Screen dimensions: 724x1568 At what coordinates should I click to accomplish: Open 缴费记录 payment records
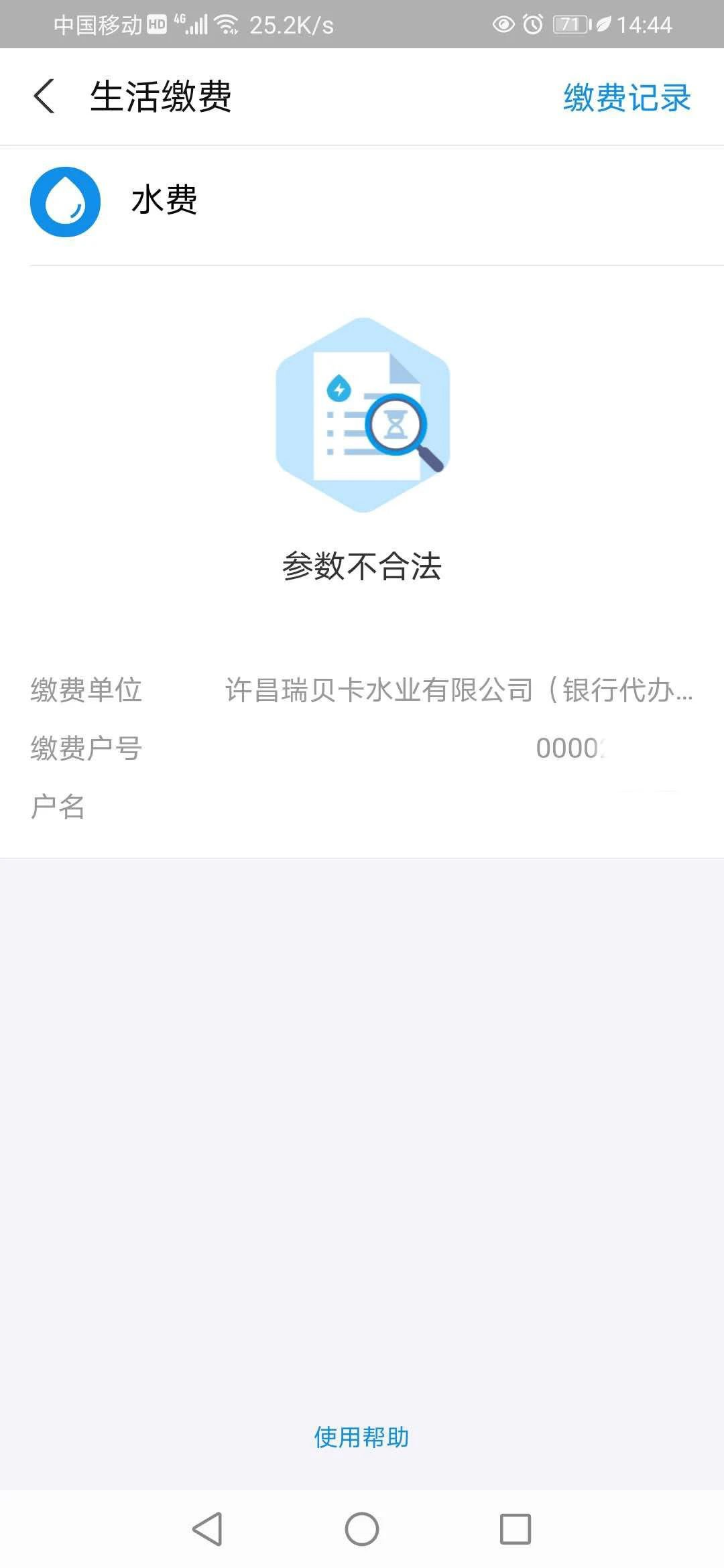pos(626,98)
